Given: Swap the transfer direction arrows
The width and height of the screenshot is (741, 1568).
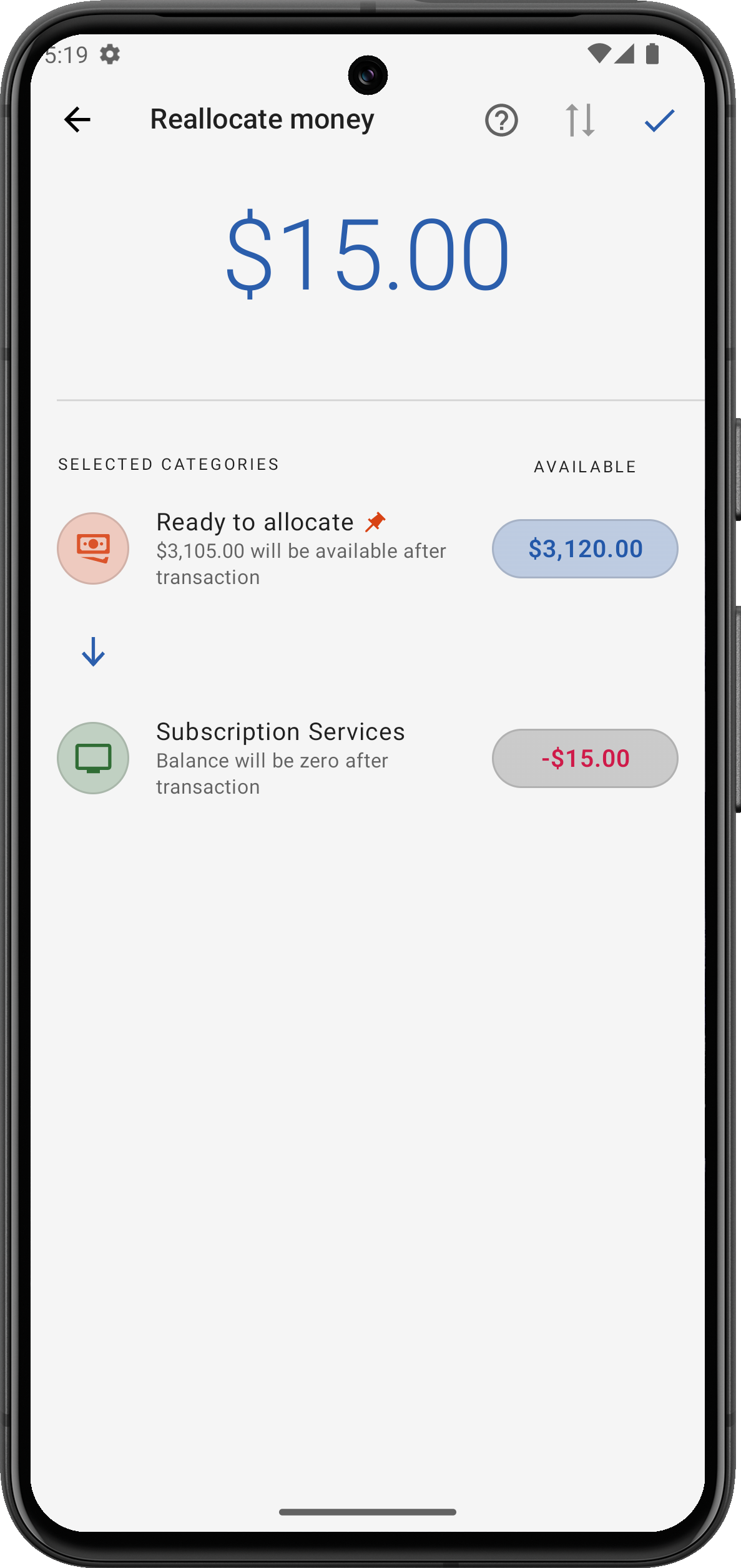Looking at the screenshot, I should point(580,120).
